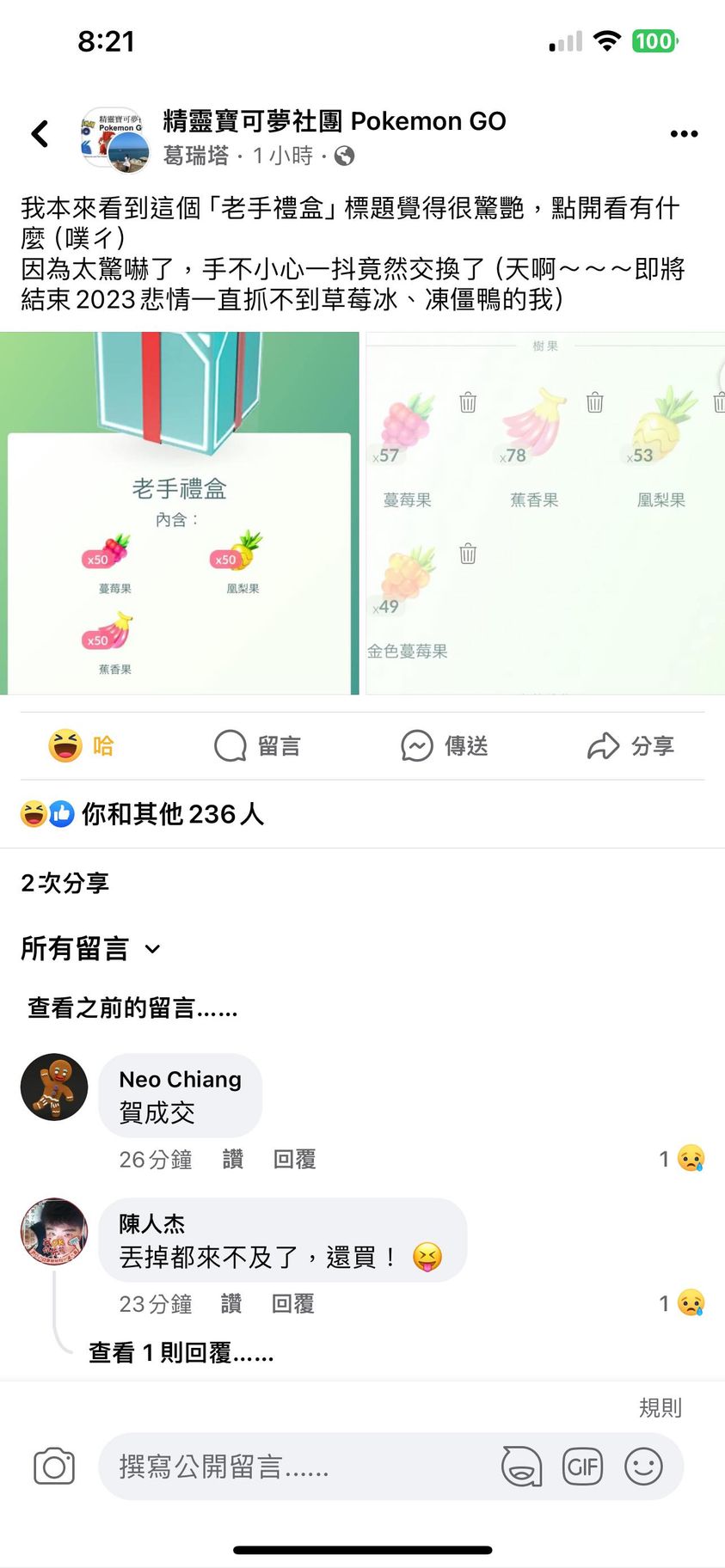Open the 老手禮盒 photo
Image resolution: width=725 pixels, height=1568 pixels.
pyautogui.click(x=179, y=513)
